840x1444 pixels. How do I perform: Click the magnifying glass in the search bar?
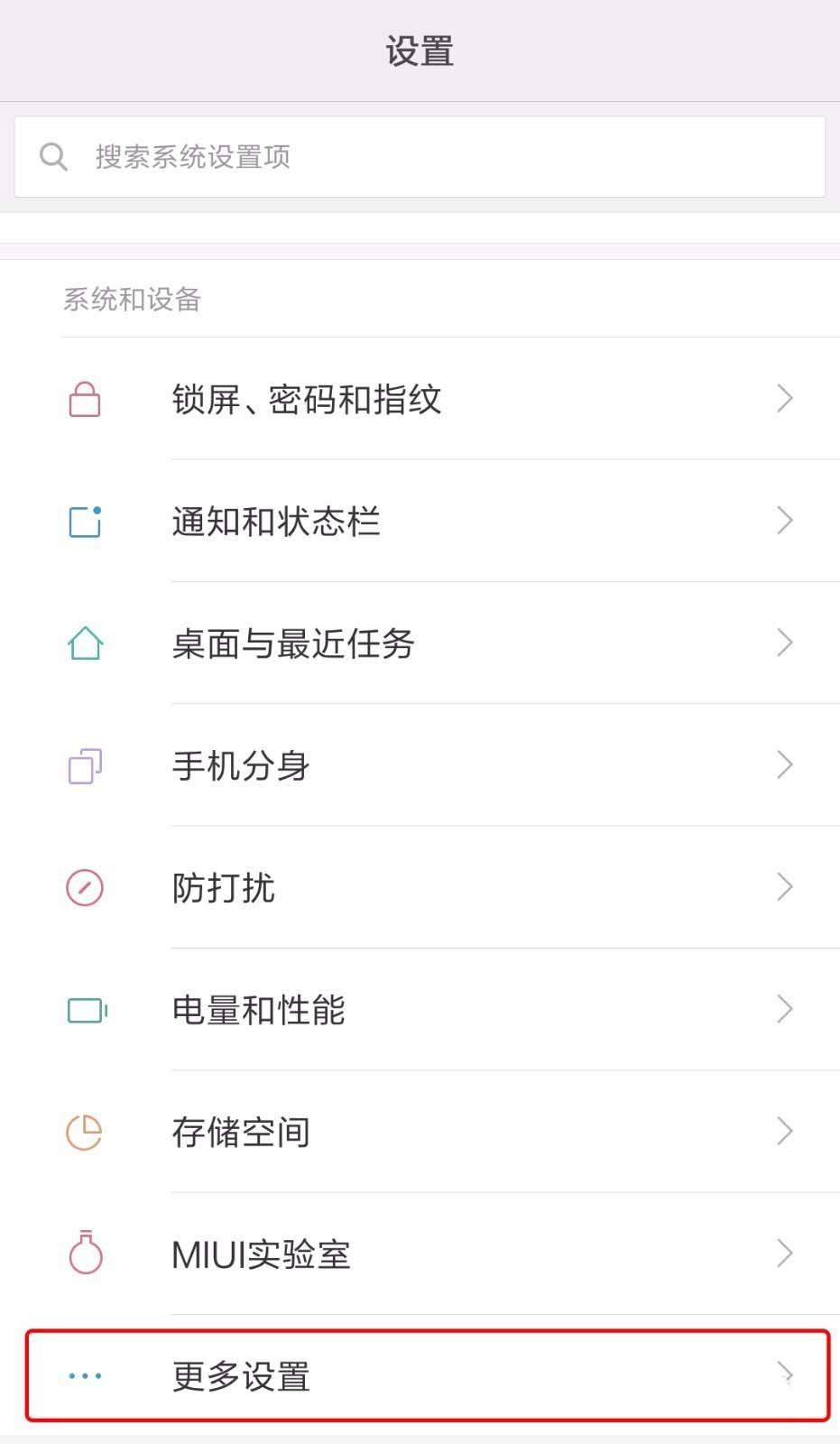[53, 155]
